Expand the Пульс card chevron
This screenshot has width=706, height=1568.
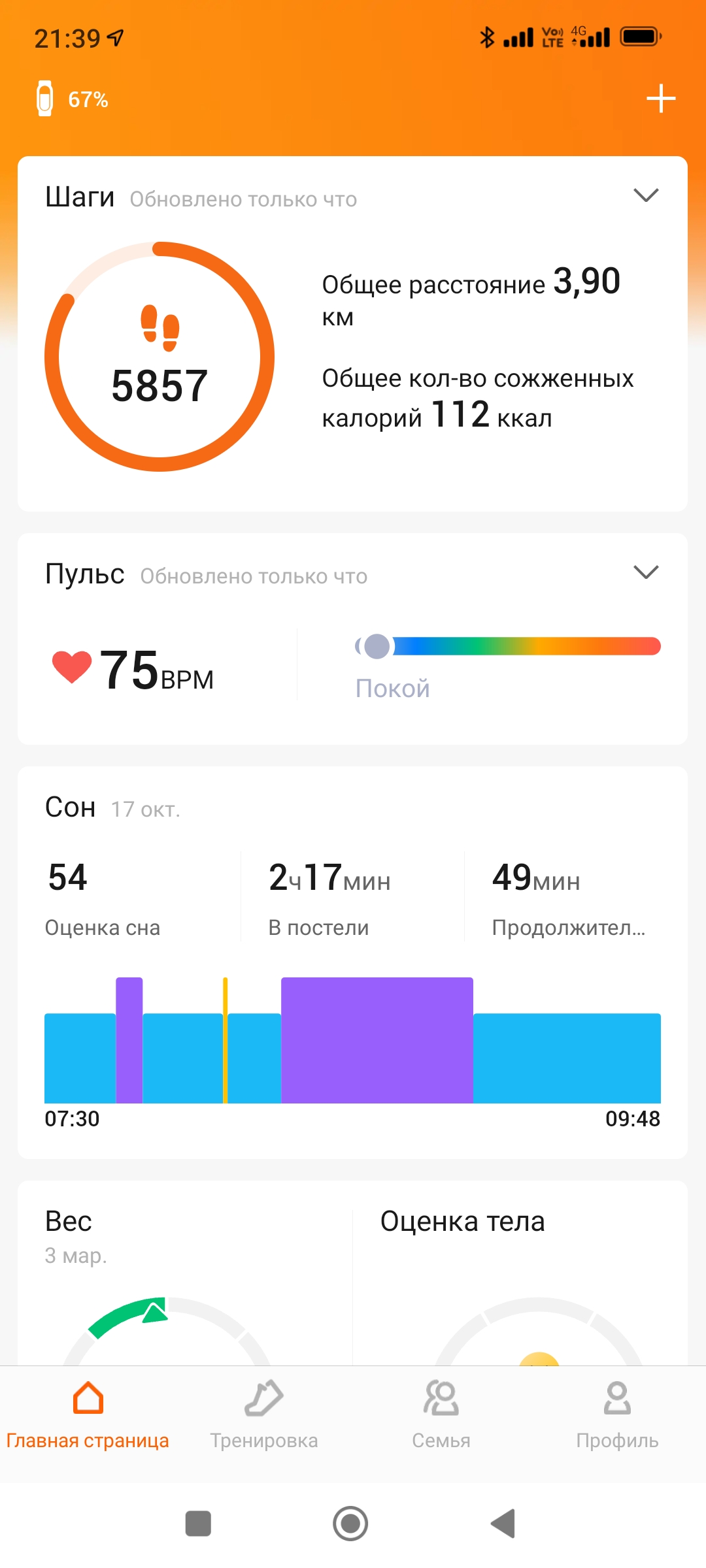[646, 572]
